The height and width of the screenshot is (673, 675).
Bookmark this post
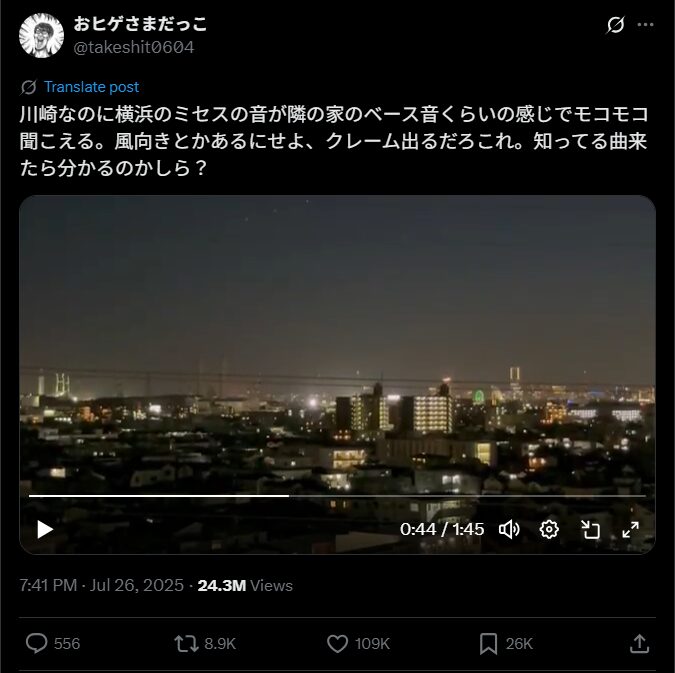tap(489, 643)
